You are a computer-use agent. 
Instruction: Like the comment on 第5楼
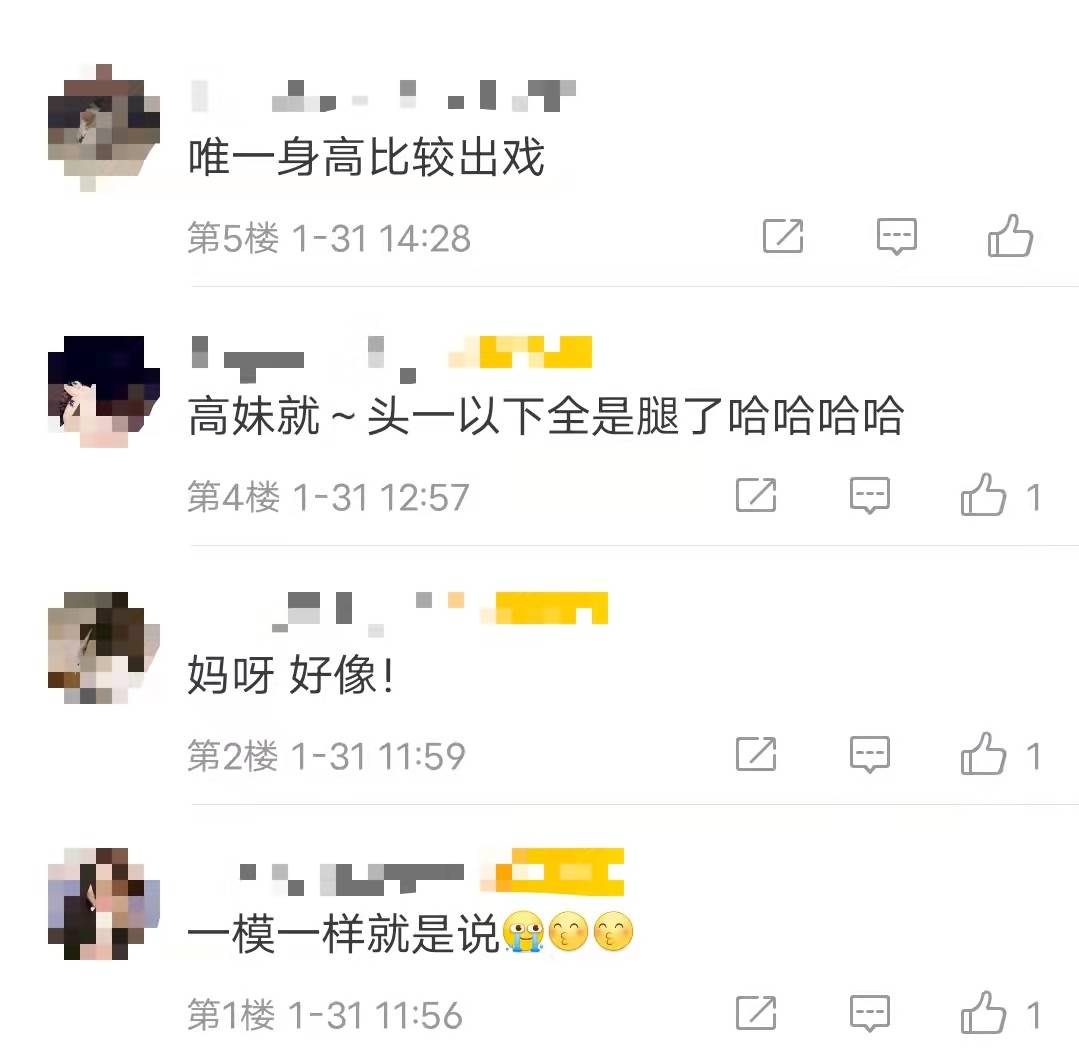pos(1010,237)
